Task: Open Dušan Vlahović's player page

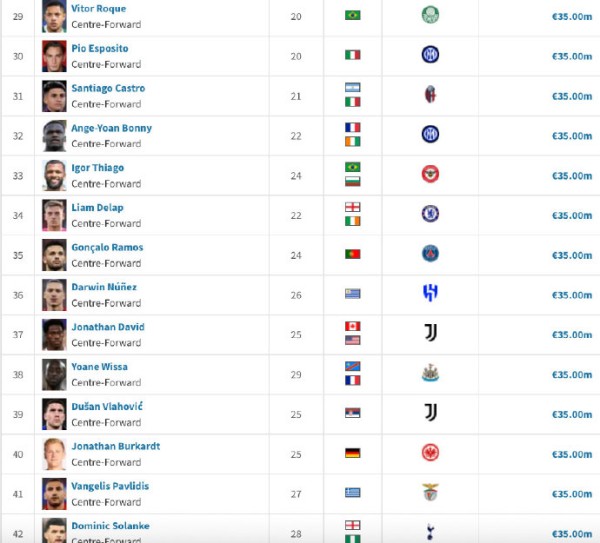Action: (x=106, y=407)
